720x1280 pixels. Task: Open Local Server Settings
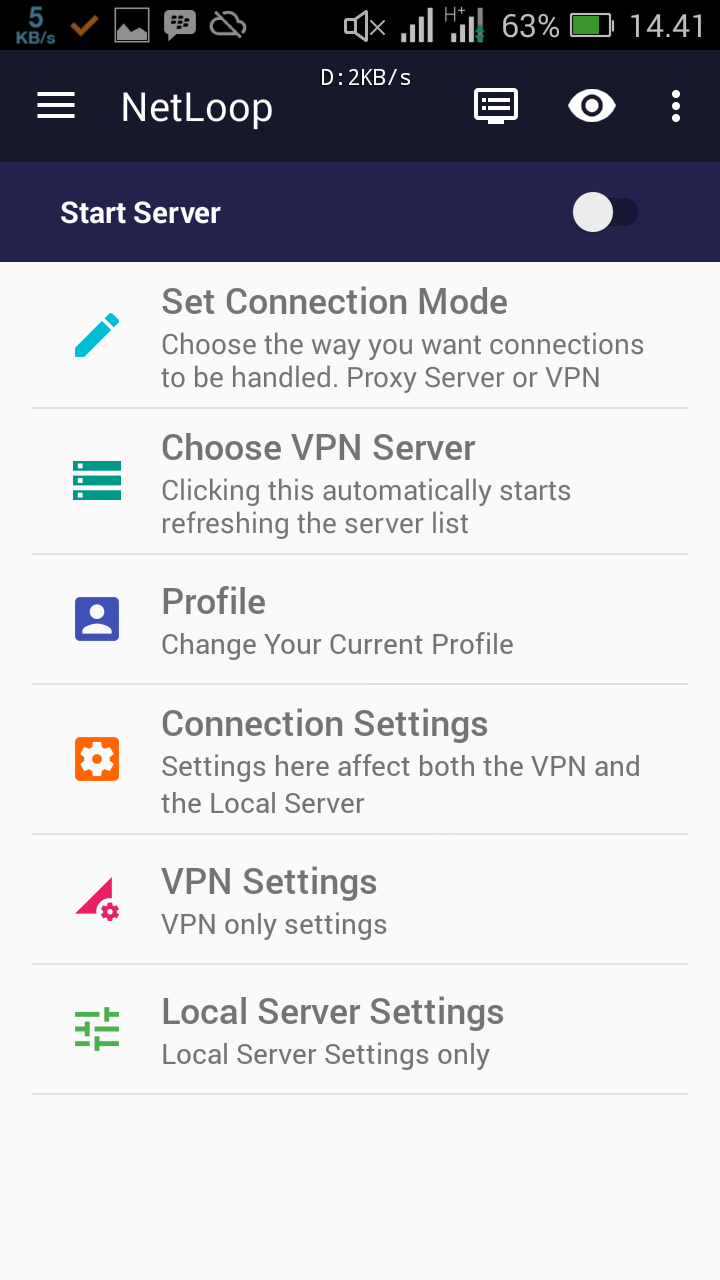tap(360, 1030)
